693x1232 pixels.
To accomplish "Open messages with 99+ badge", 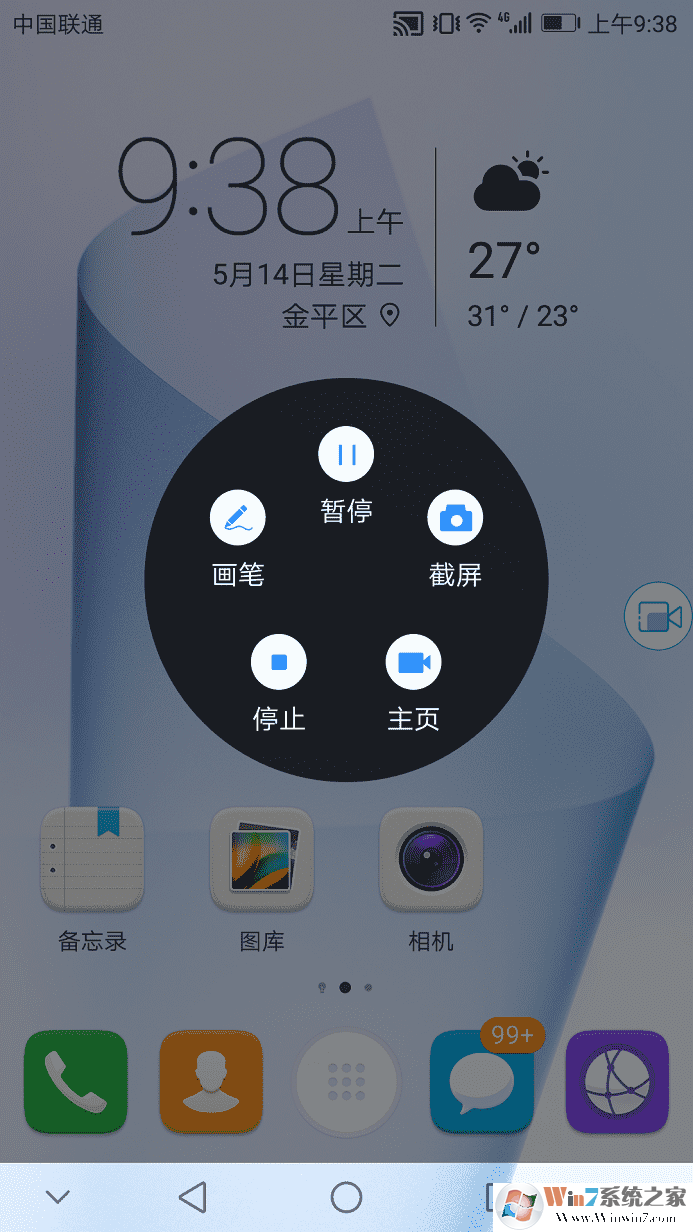I will (481, 1082).
